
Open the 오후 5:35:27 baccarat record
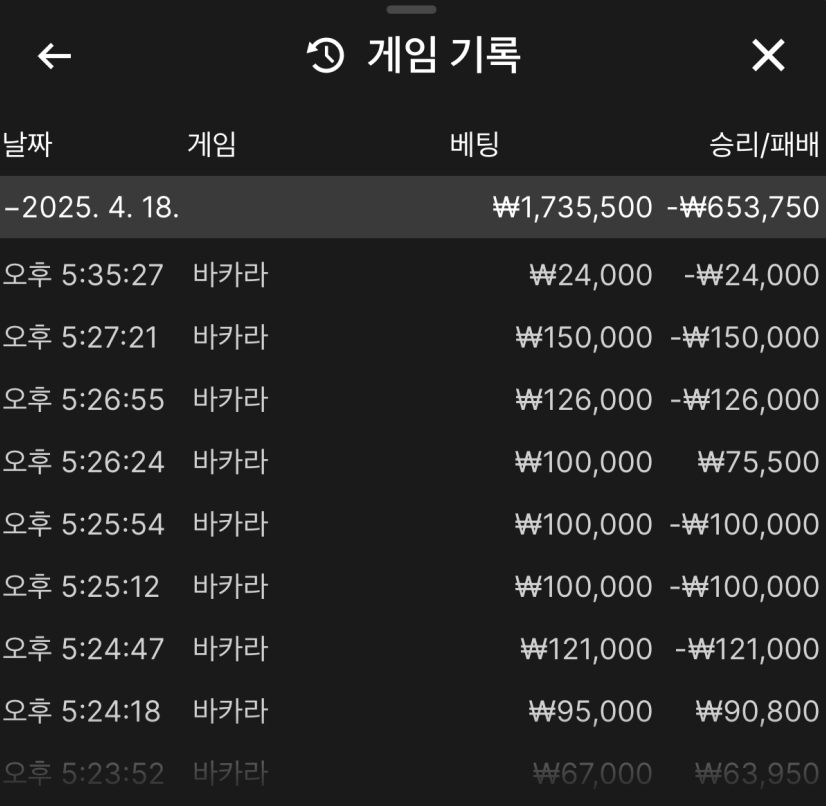[412, 275]
